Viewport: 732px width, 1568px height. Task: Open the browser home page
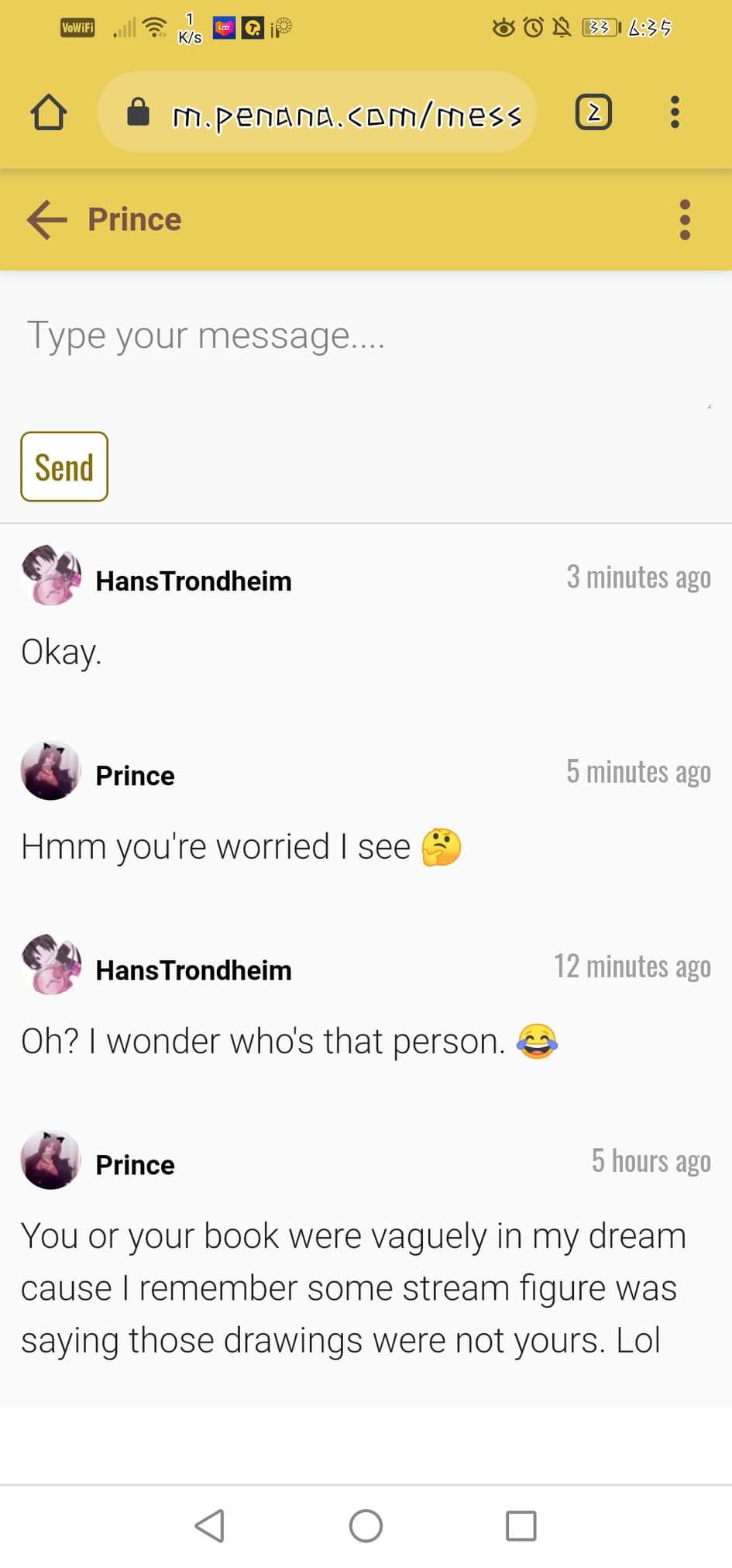(x=48, y=112)
